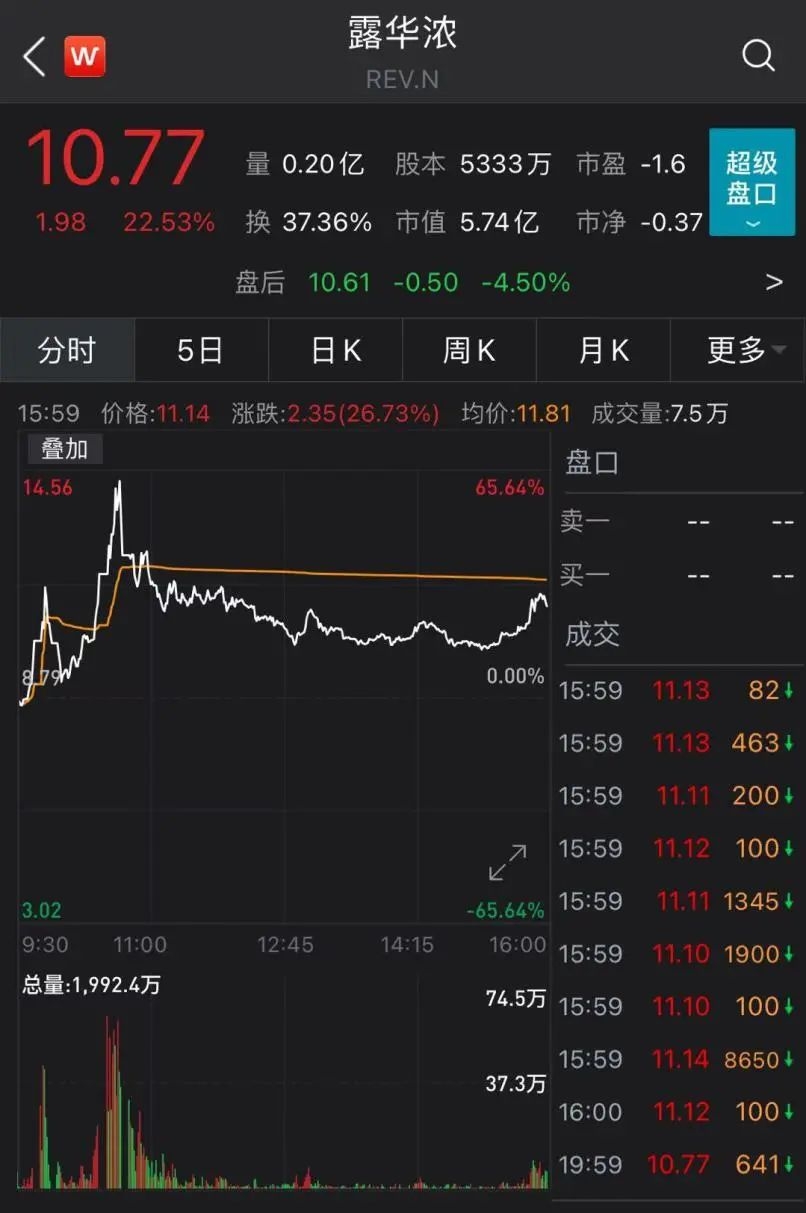This screenshot has height=1213, width=806.
Task: Open the search magnifier icon
Action: tap(758, 56)
